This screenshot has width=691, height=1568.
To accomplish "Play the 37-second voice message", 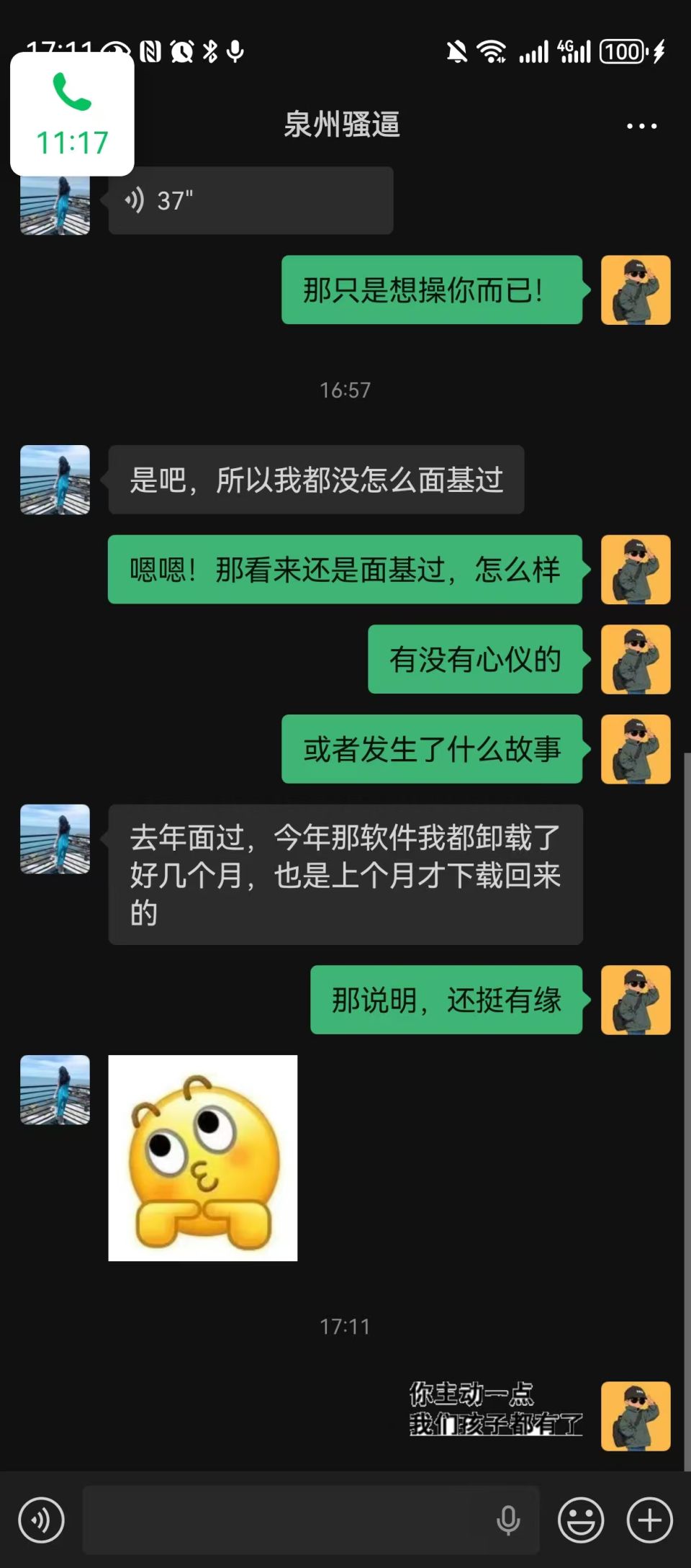I will point(250,201).
